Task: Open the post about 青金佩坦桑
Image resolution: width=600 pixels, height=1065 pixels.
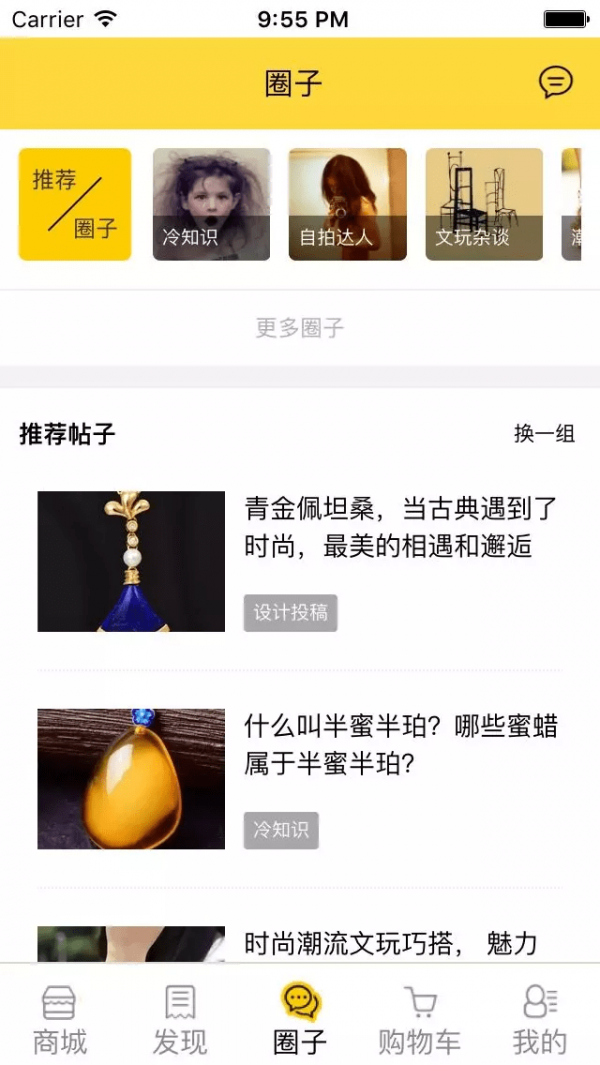Action: (400, 527)
